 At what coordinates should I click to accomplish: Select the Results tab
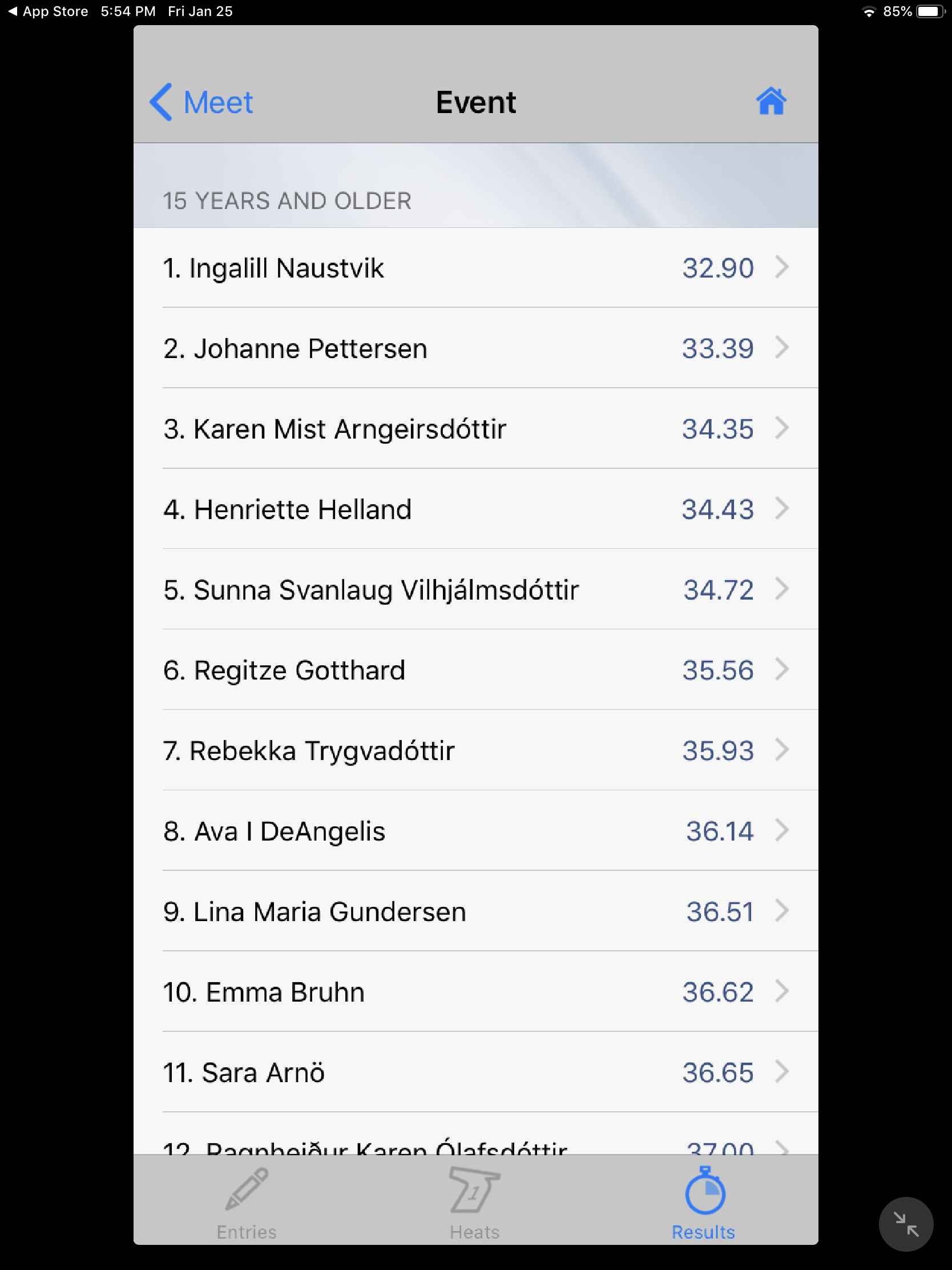pos(704,1203)
